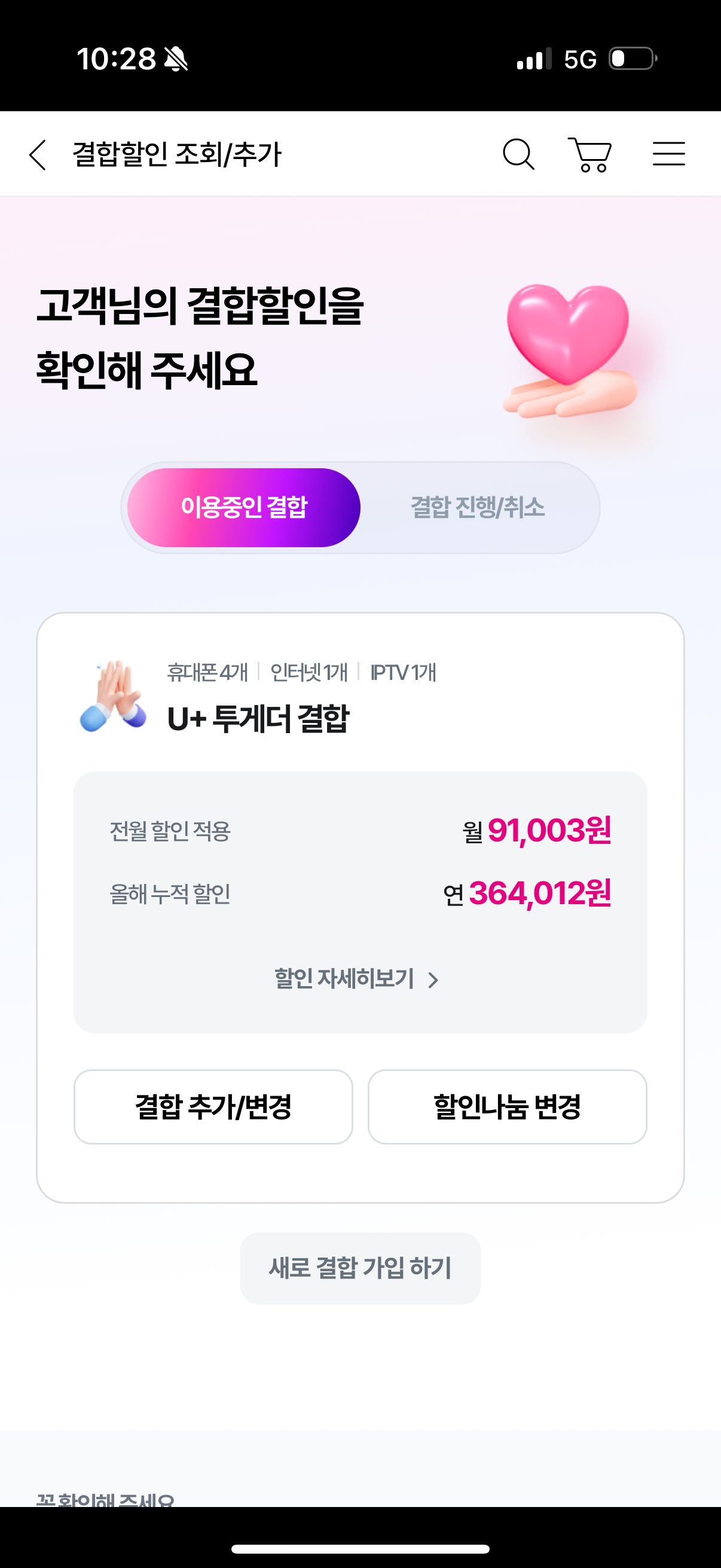Open 할인나눔 변경 option
Image resolution: width=721 pixels, height=1568 pixels.
(x=507, y=1106)
